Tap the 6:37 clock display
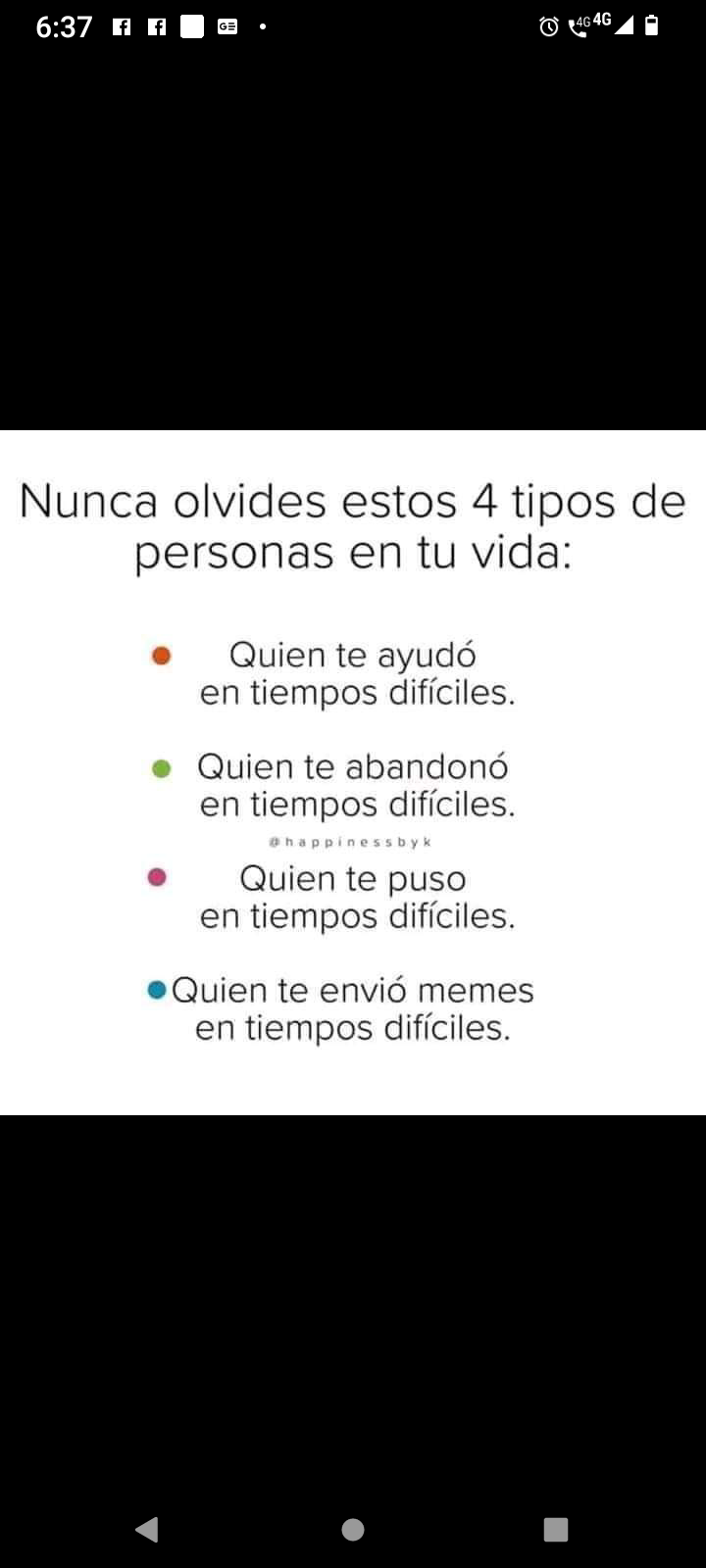This screenshot has height=1568, width=706. coord(65,26)
